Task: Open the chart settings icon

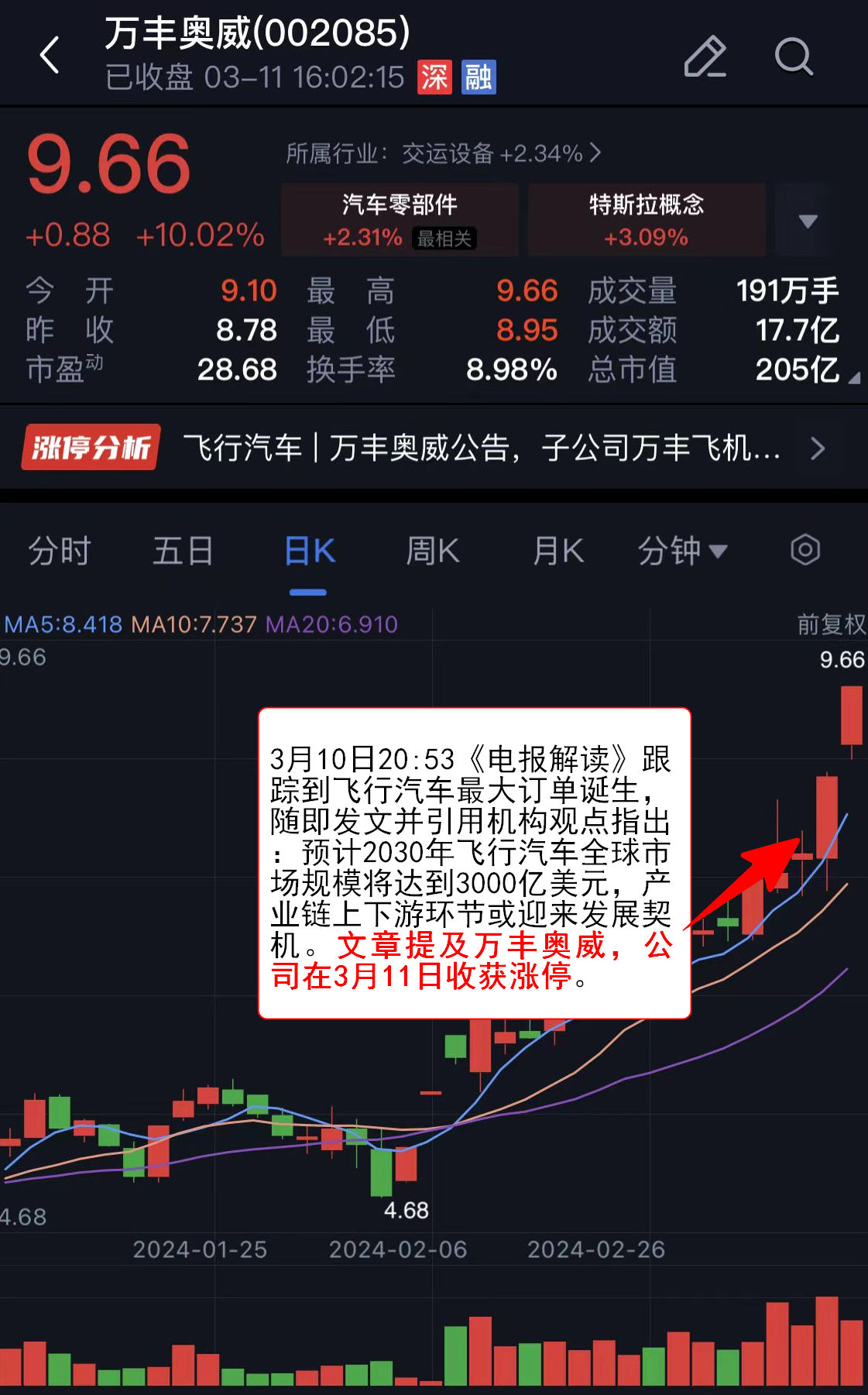Action: point(805,550)
